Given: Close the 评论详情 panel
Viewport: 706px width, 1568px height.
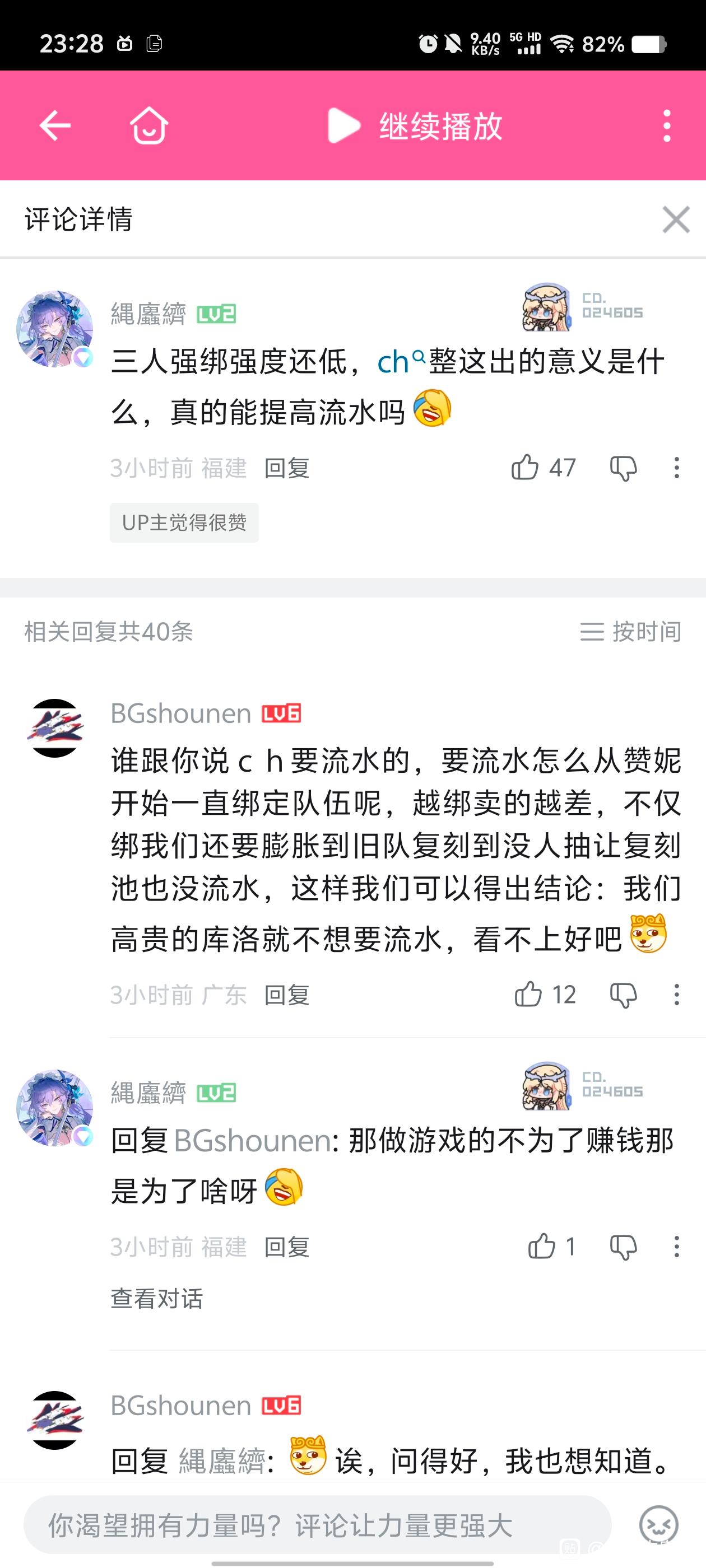Looking at the screenshot, I should coord(676,220).
